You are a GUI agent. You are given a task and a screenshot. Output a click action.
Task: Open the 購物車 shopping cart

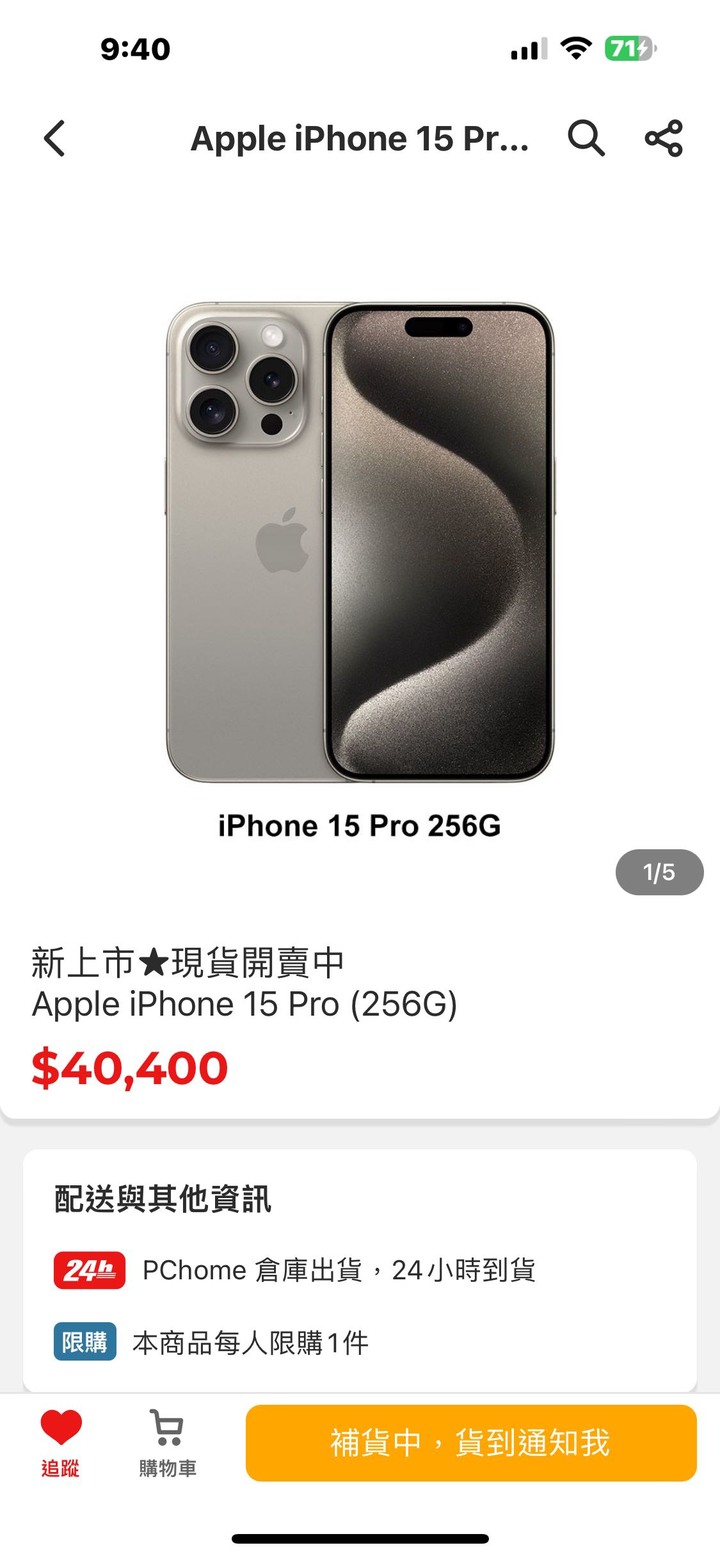coord(167,1443)
